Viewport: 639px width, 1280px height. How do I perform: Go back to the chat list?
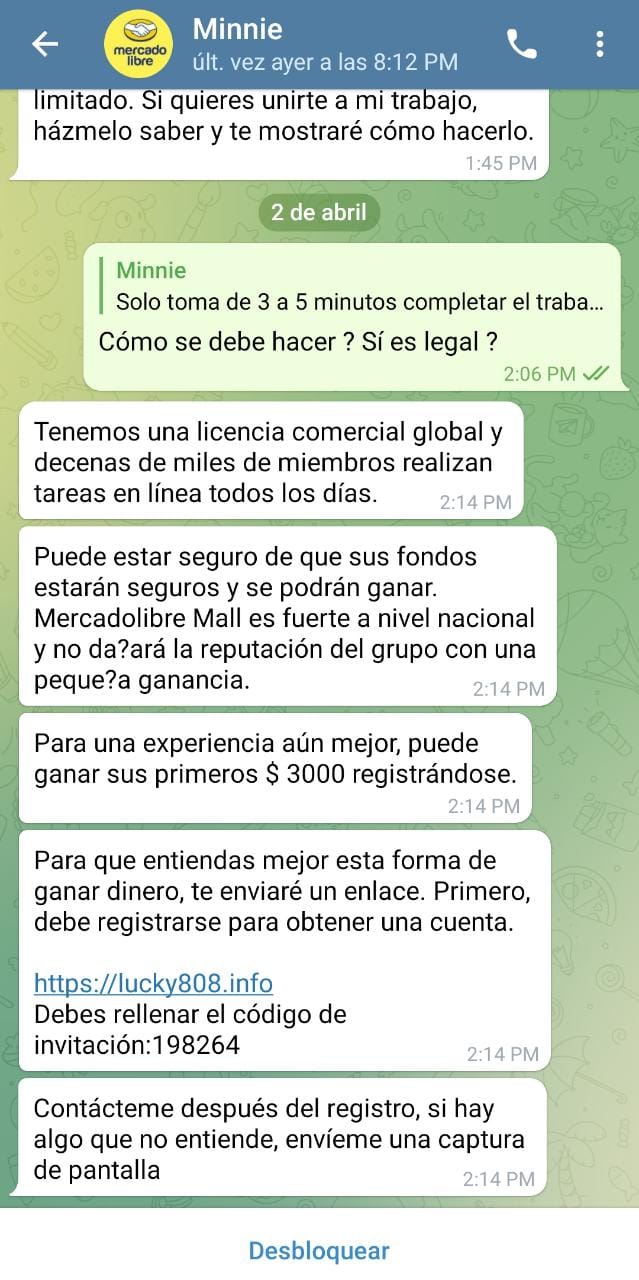pos(45,44)
